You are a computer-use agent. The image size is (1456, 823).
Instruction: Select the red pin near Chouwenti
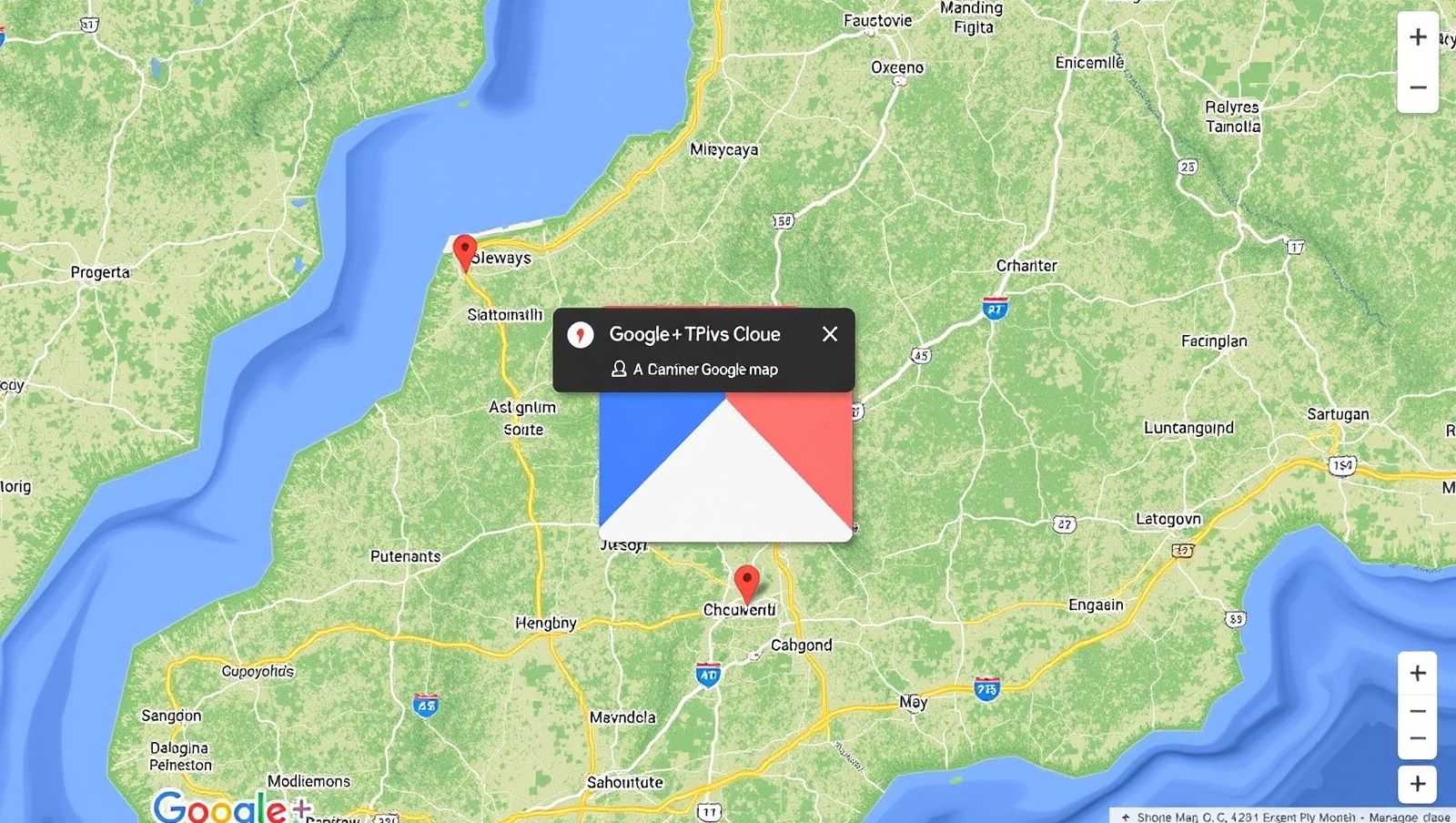click(746, 581)
